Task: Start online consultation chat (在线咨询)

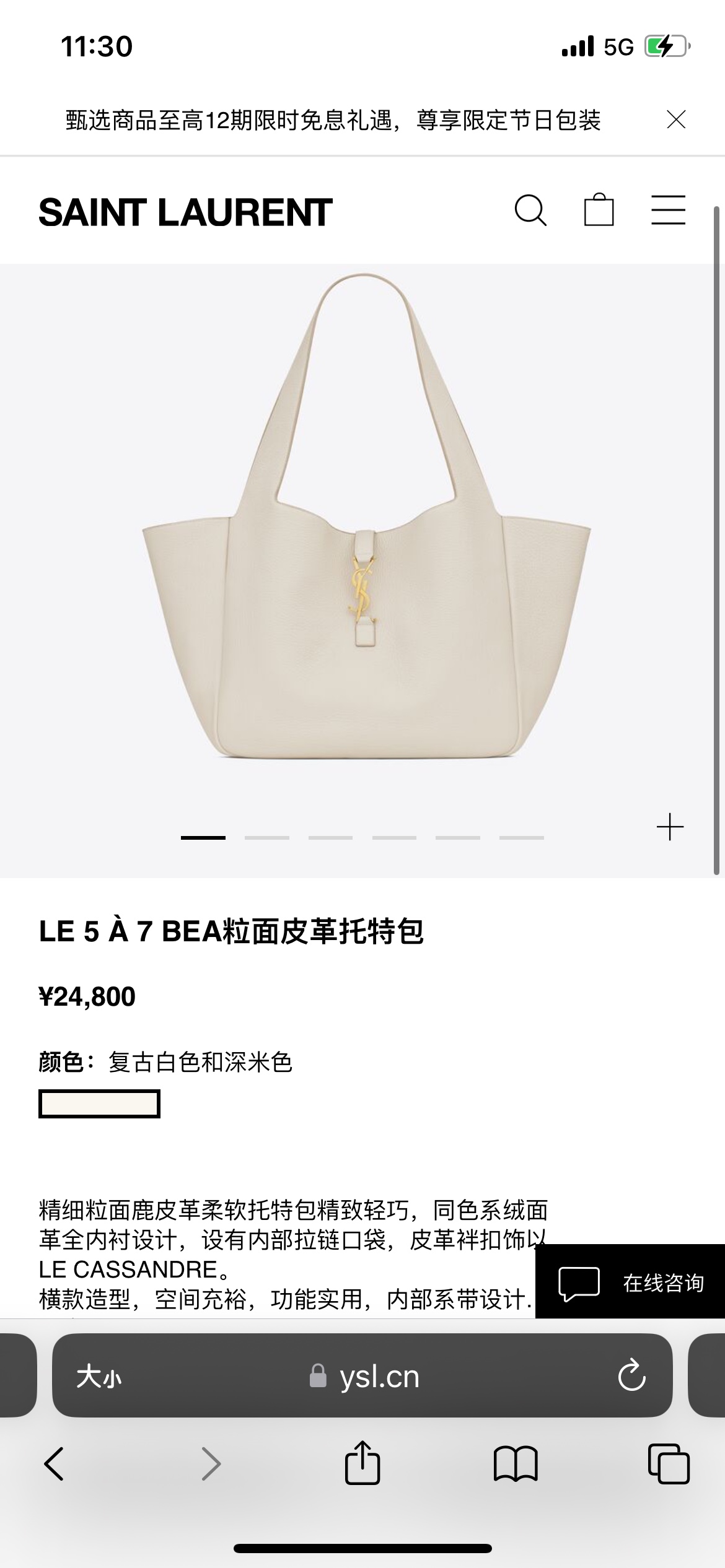Action: pyautogui.click(x=630, y=1283)
